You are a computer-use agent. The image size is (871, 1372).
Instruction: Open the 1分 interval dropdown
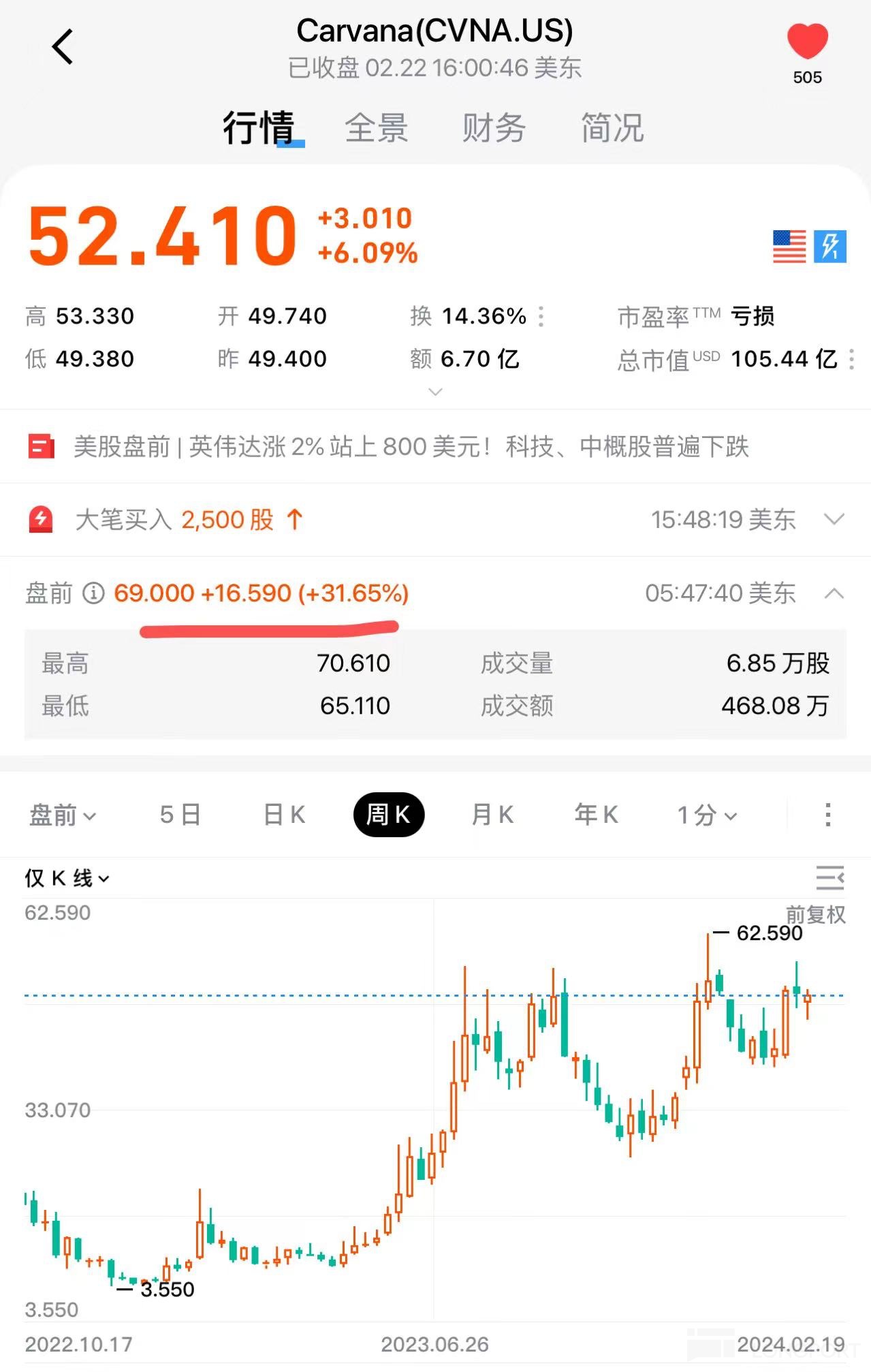[707, 815]
